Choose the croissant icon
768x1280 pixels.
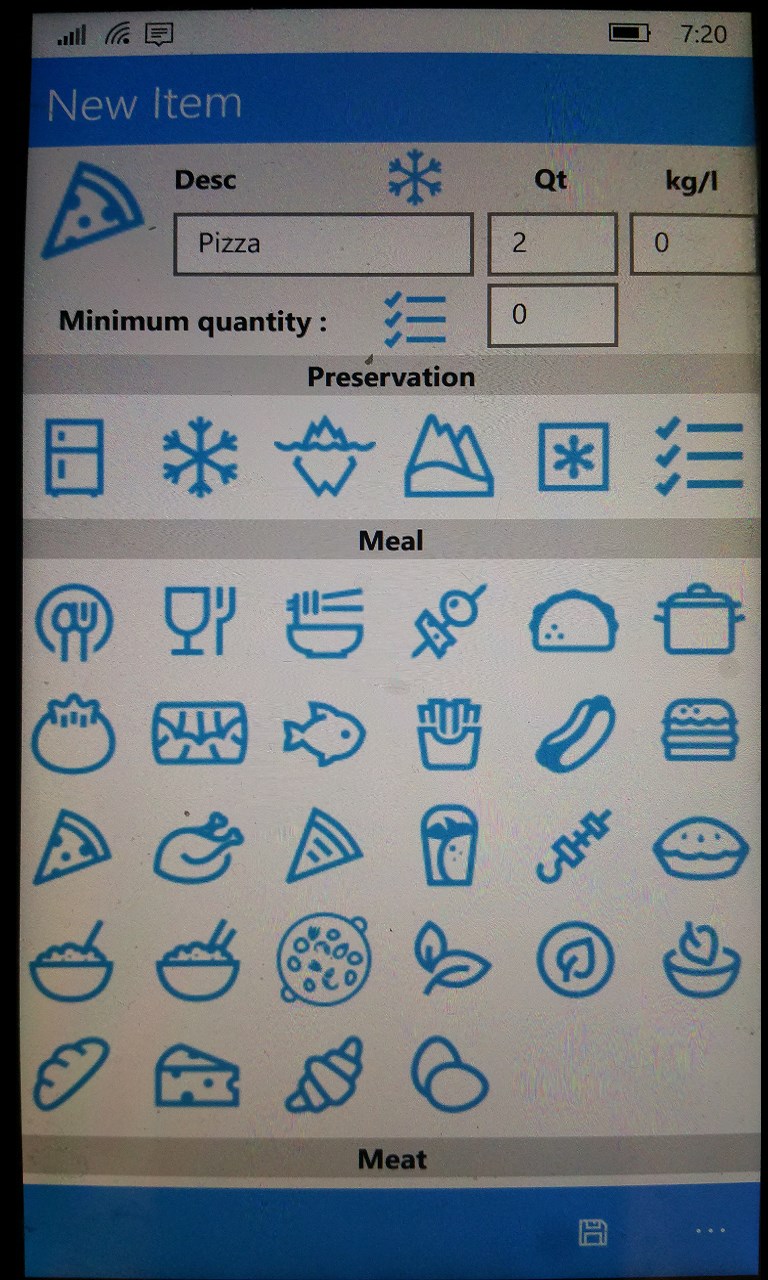pyautogui.click(x=324, y=1075)
